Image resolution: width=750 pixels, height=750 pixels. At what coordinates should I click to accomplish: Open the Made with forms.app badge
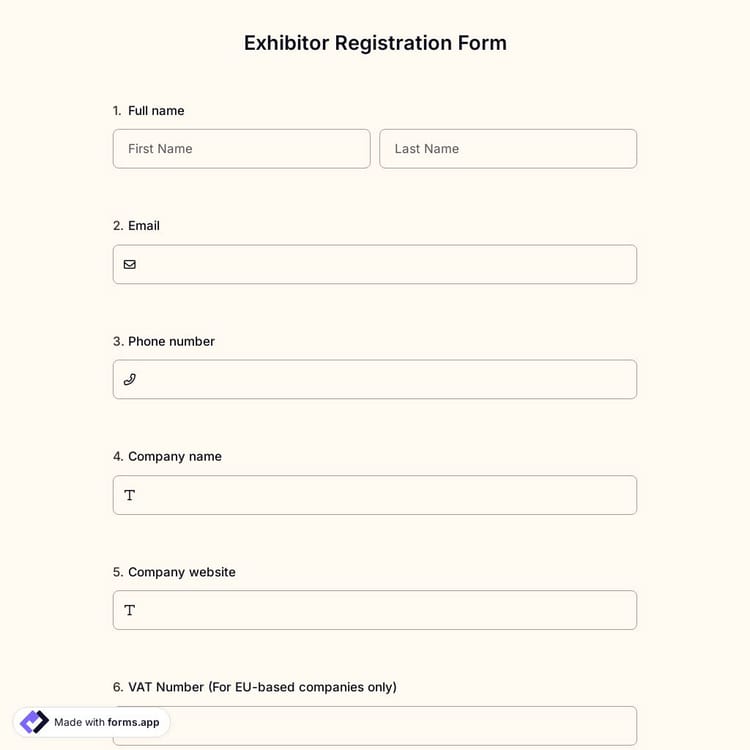click(x=92, y=722)
